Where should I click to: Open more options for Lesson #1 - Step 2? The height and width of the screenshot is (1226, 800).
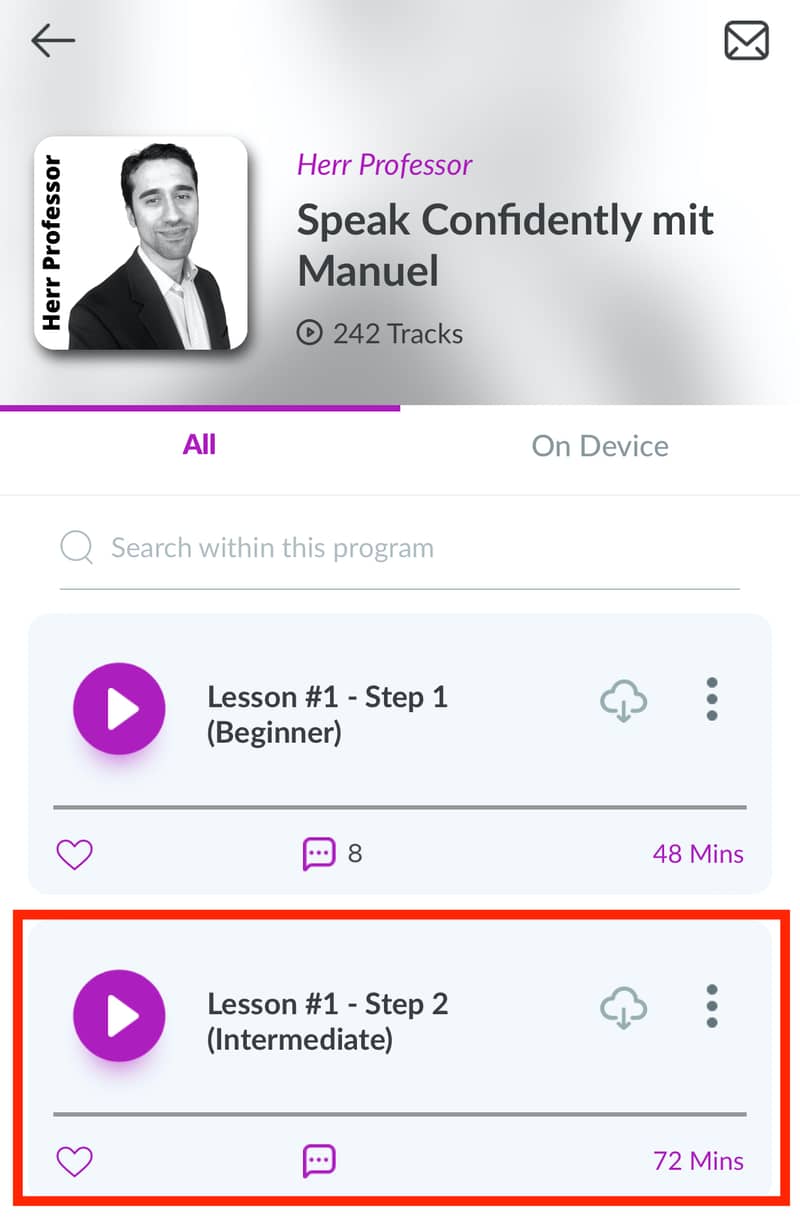click(x=712, y=1006)
